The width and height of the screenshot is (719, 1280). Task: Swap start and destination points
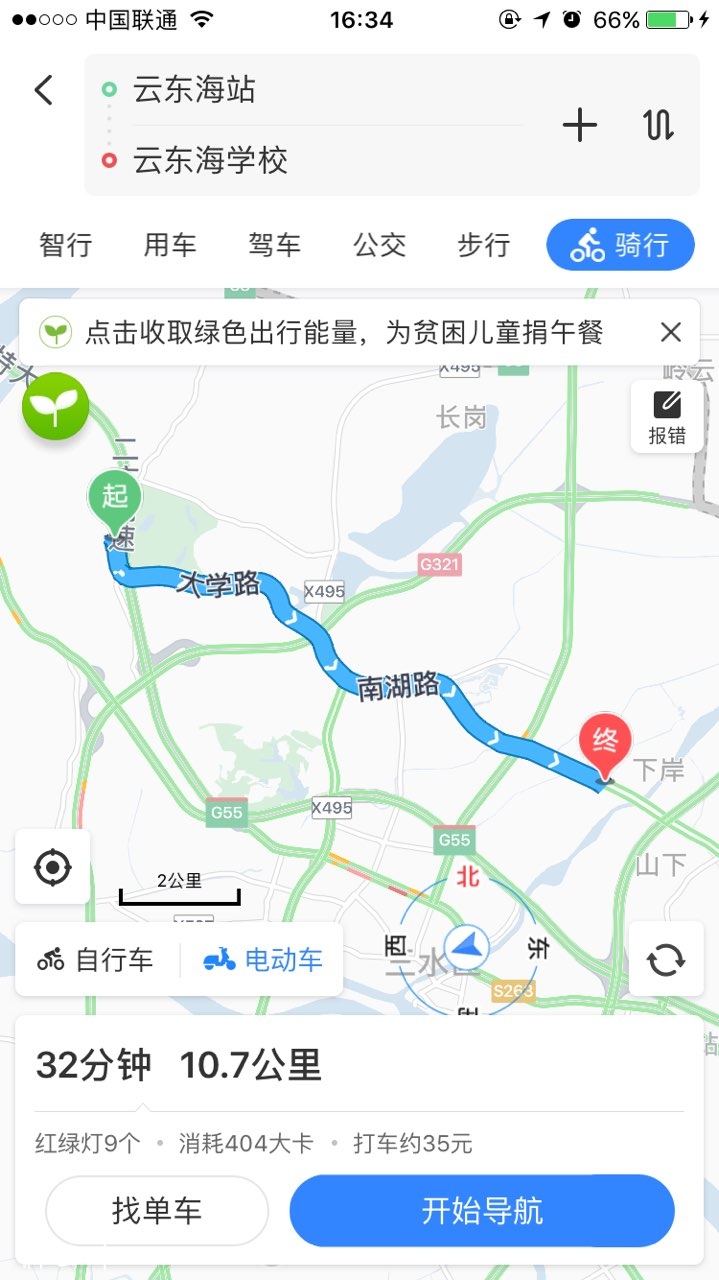click(657, 125)
